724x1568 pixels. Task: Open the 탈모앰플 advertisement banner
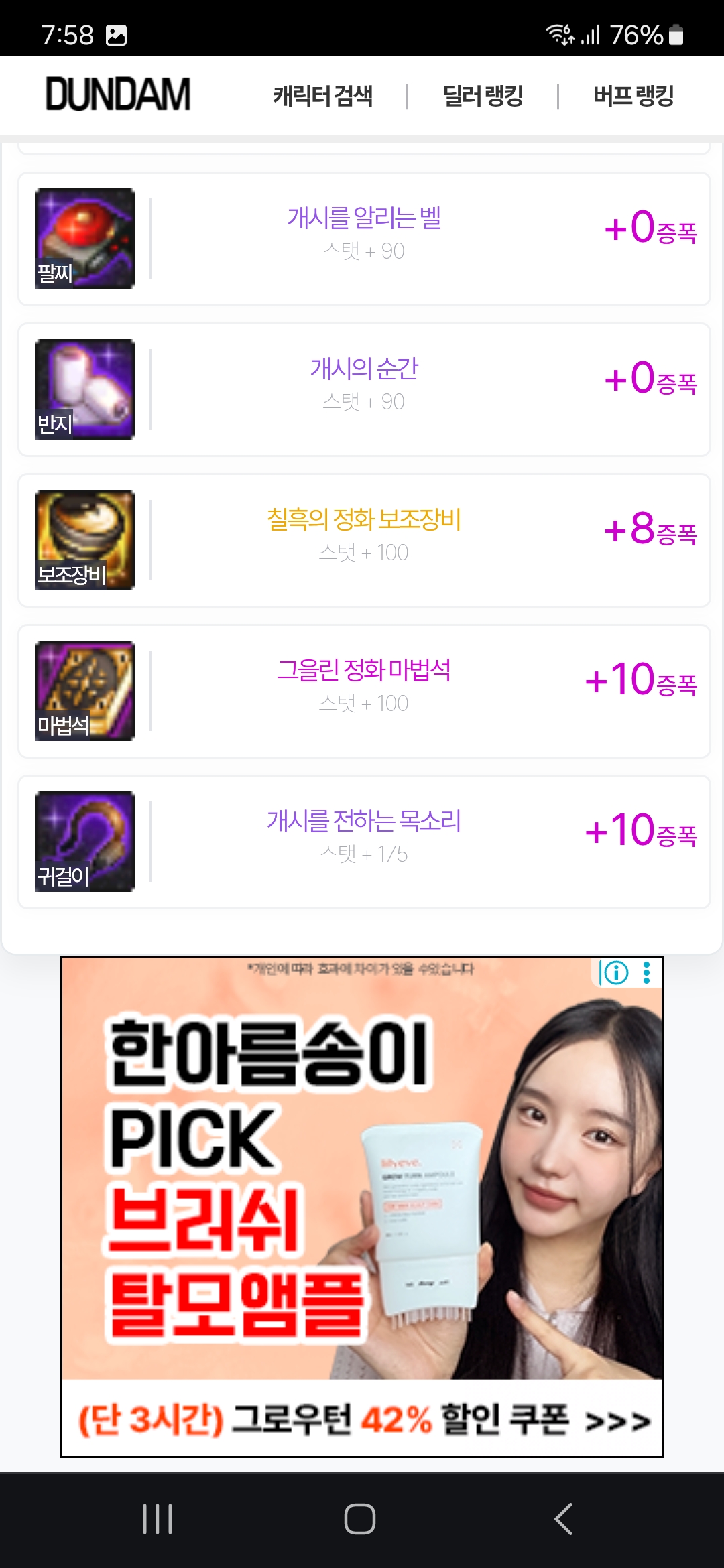[x=362, y=1206]
